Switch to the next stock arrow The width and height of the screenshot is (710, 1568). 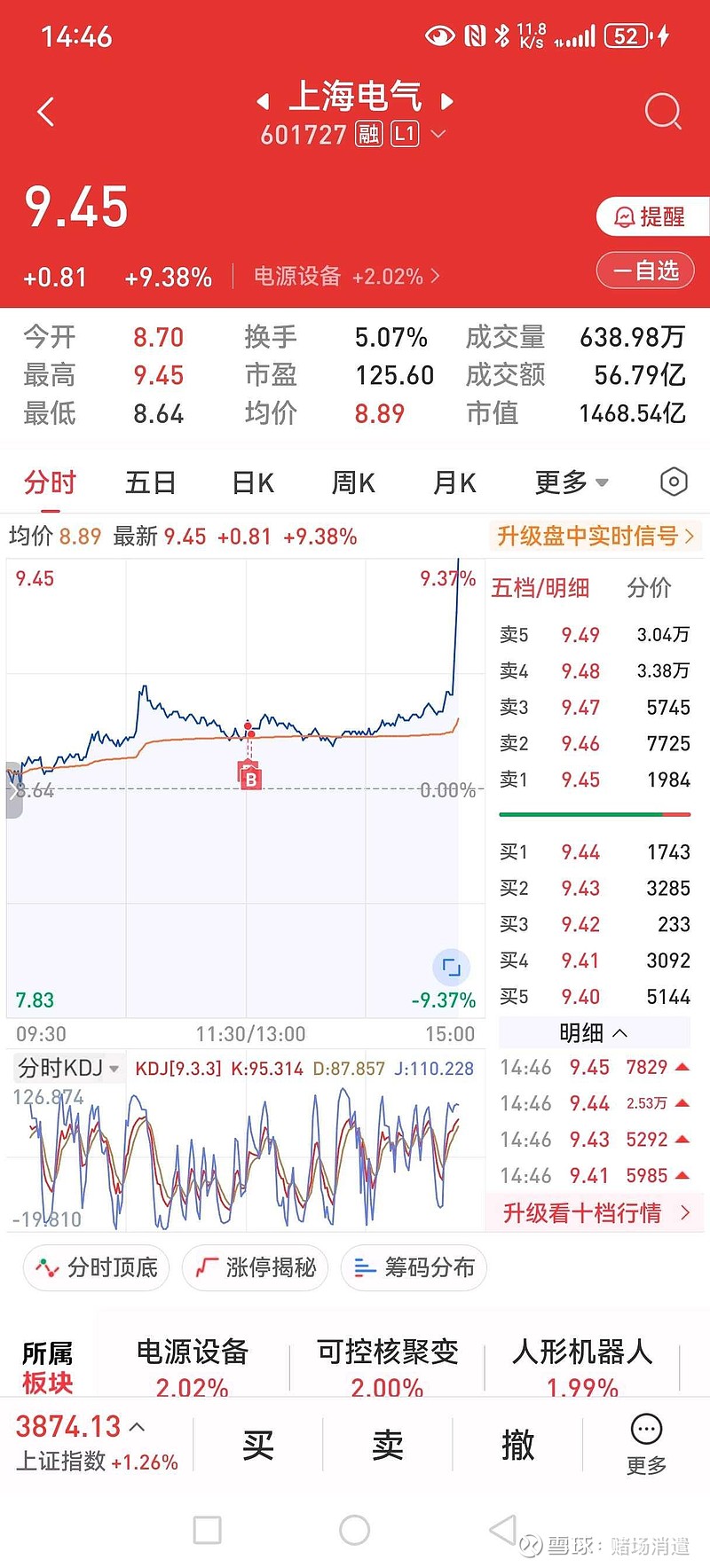click(447, 101)
